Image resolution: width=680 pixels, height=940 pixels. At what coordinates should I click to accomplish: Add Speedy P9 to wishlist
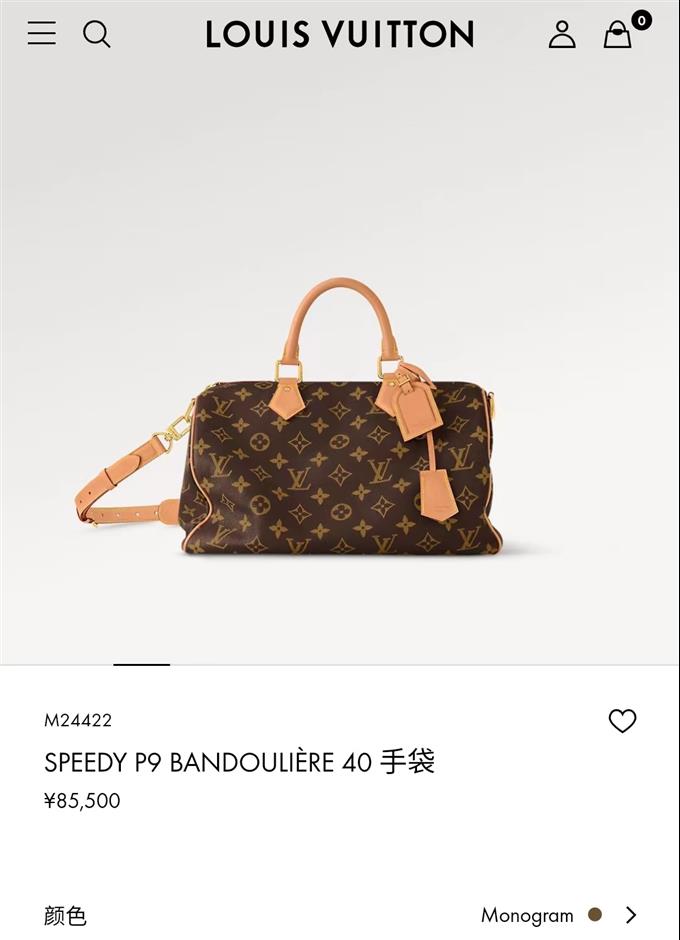point(622,721)
